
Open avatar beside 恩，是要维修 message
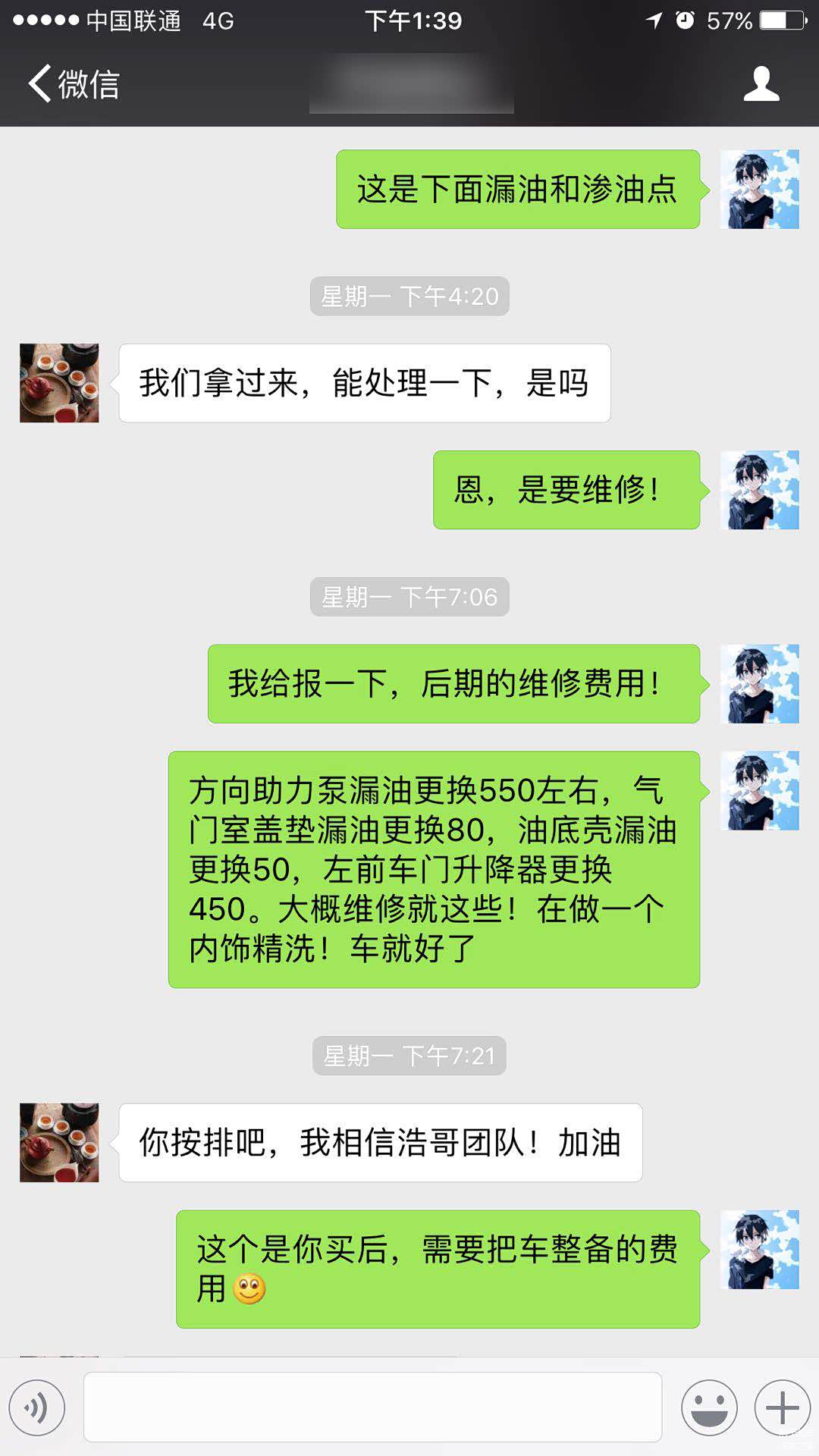(x=759, y=490)
